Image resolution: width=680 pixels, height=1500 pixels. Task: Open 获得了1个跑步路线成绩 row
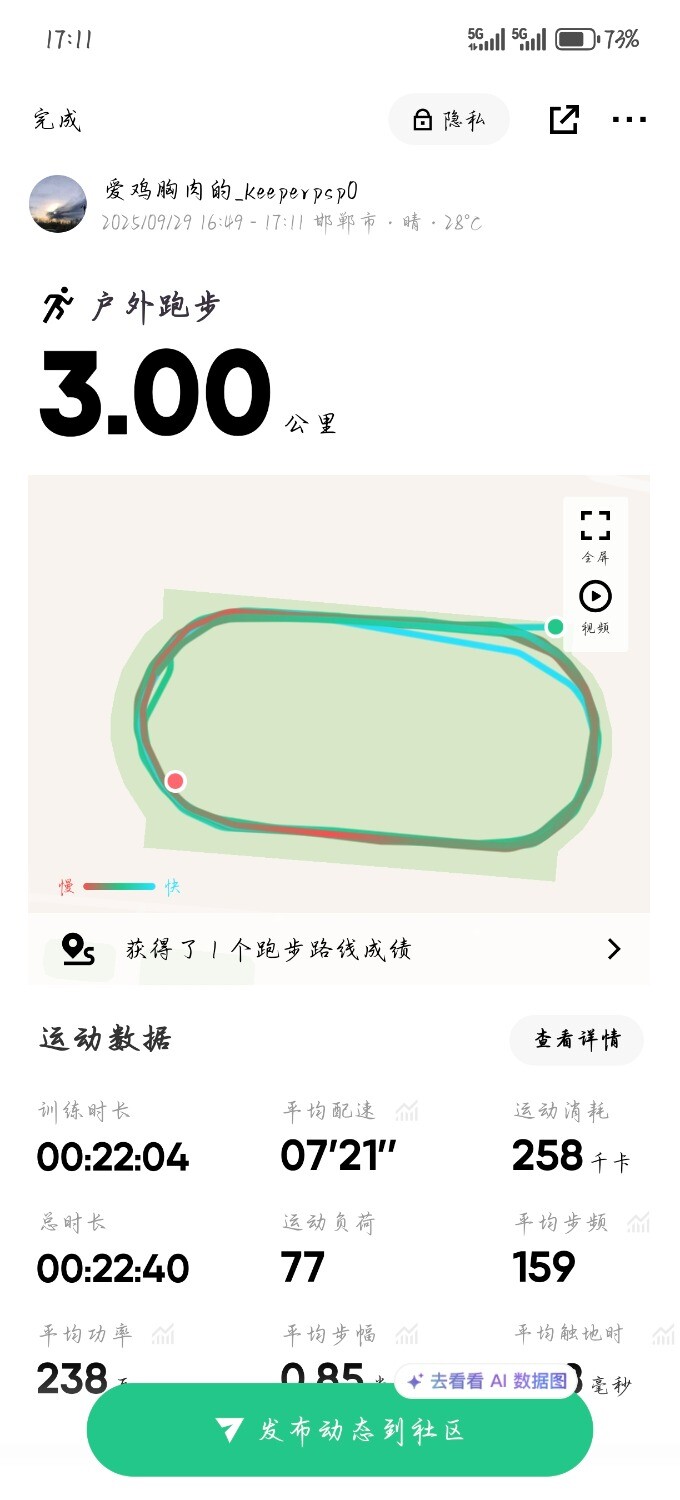tap(339, 949)
